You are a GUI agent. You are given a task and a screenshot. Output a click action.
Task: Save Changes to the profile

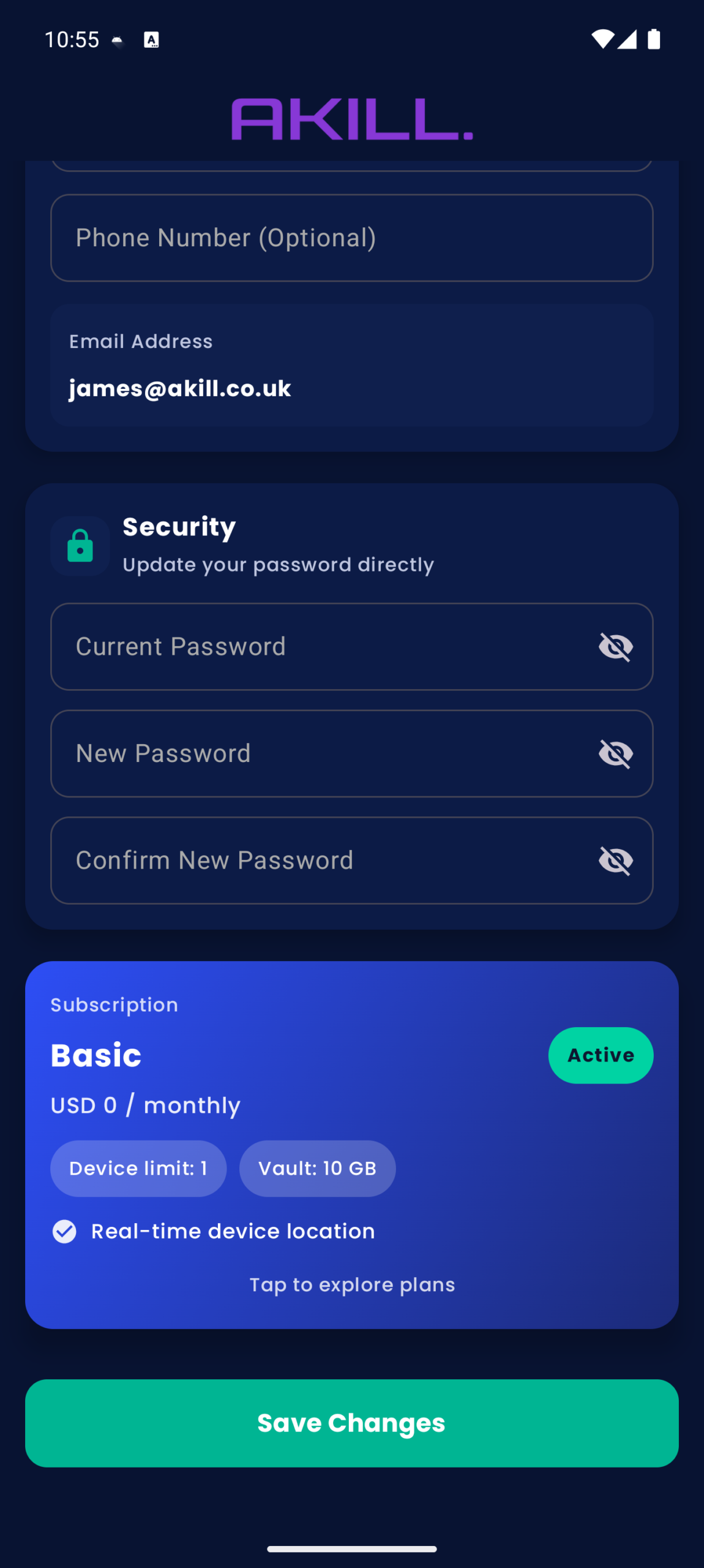351,1423
